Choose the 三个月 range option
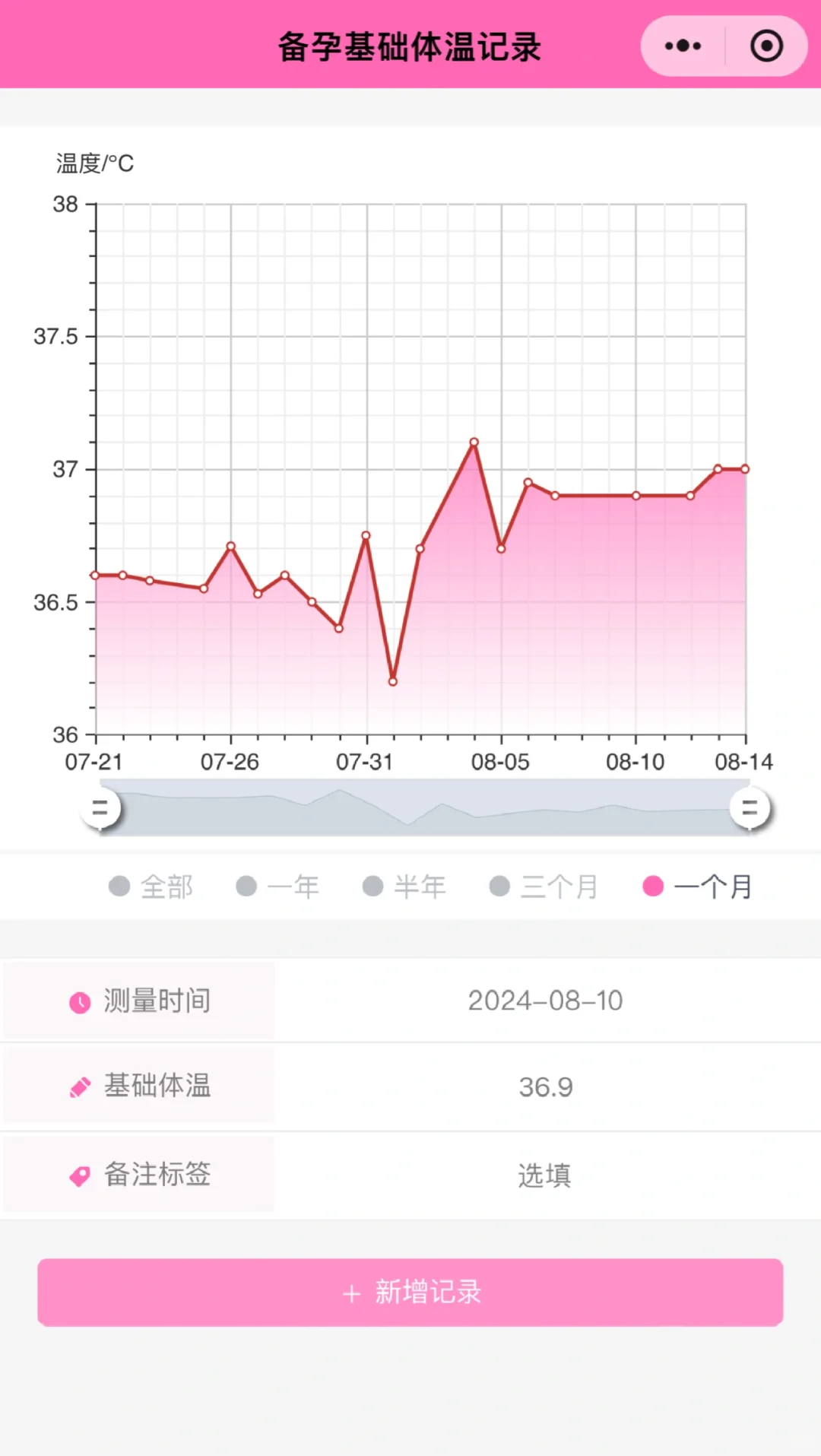The height and width of the screenshot is (1456, 821). point(544,887)
